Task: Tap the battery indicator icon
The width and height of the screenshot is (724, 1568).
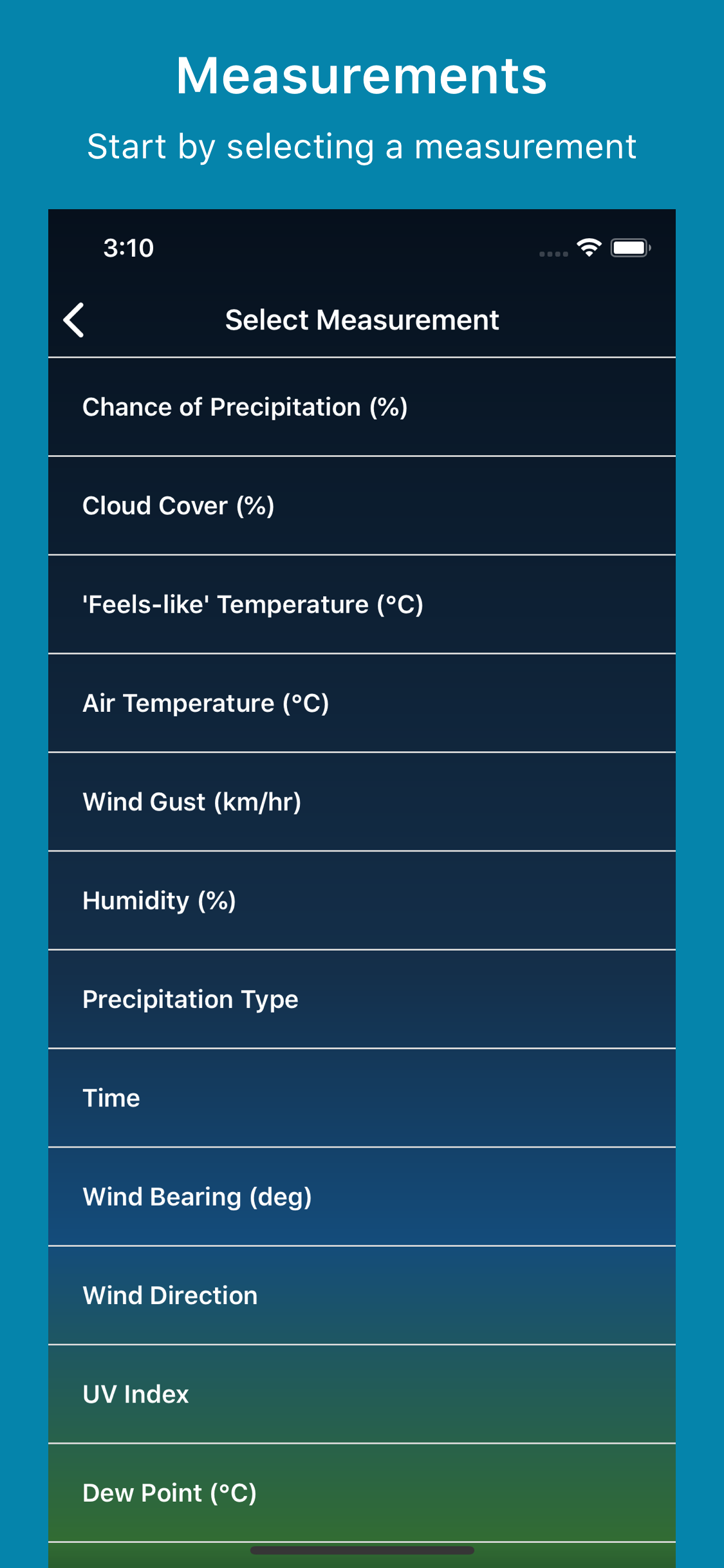Action: [x=629, y=247]
